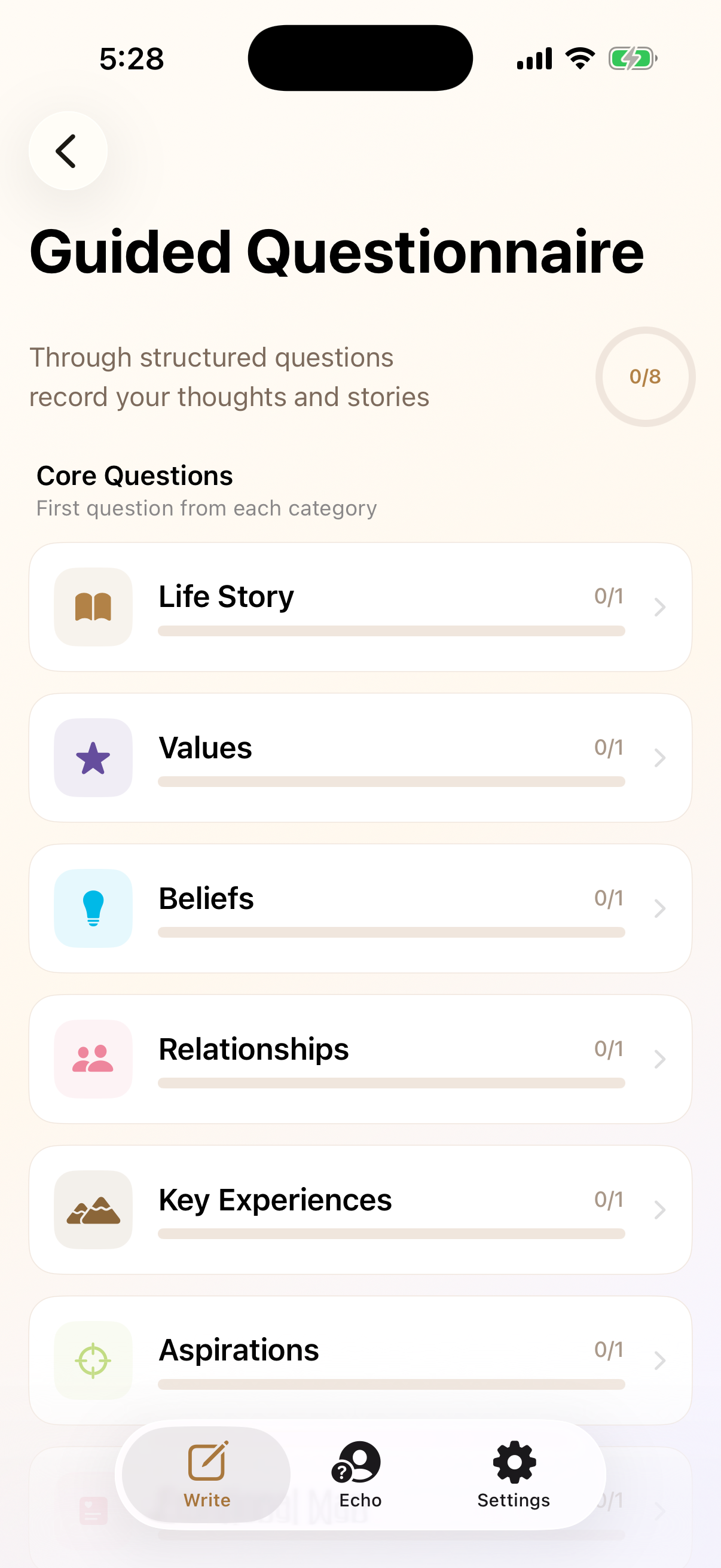Switch to the Echo tab
This screenshot has width=721, height=1568.
point(359,1474)
